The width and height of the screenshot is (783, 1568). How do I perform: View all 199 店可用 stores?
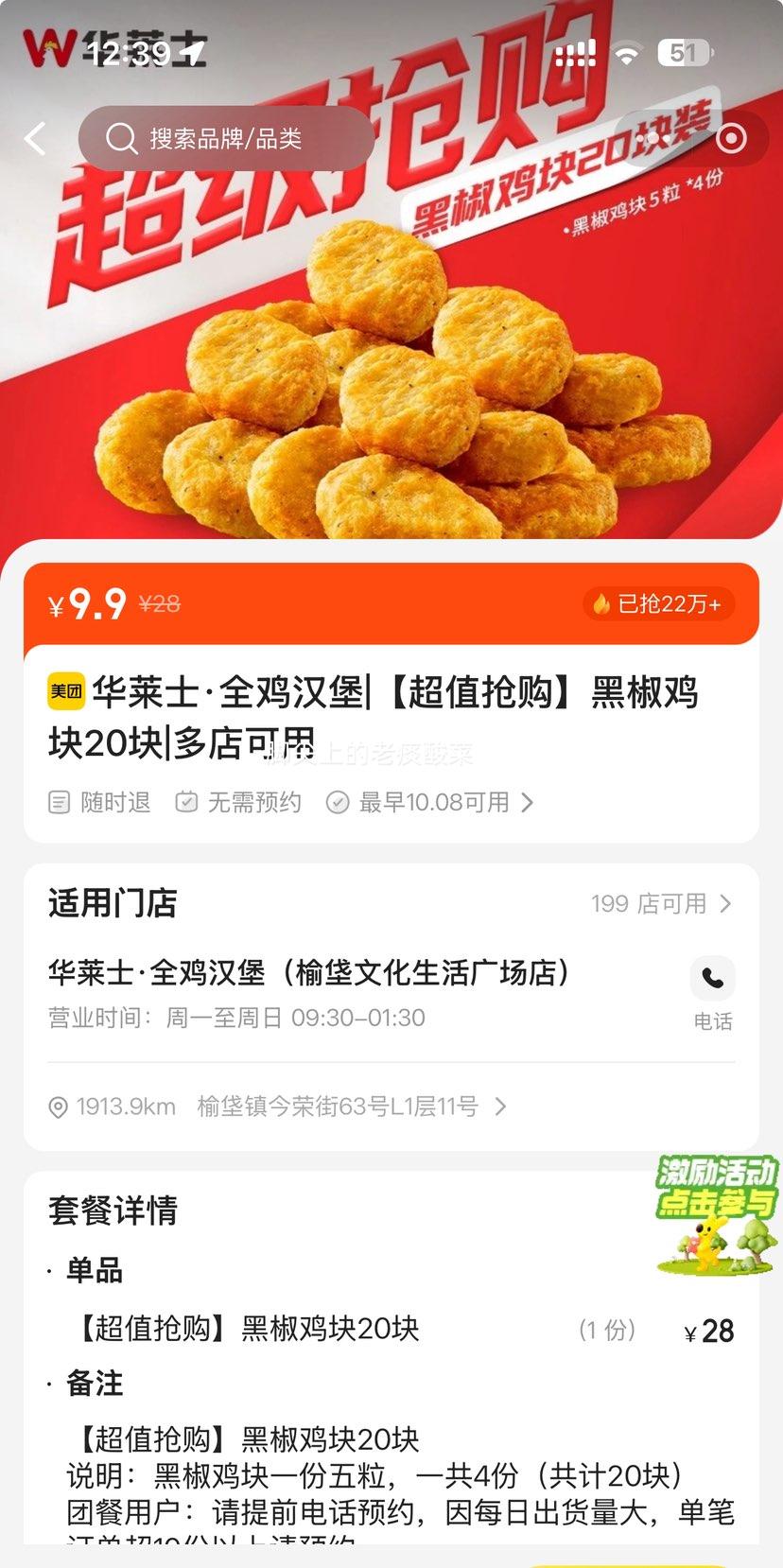[661, 904]
